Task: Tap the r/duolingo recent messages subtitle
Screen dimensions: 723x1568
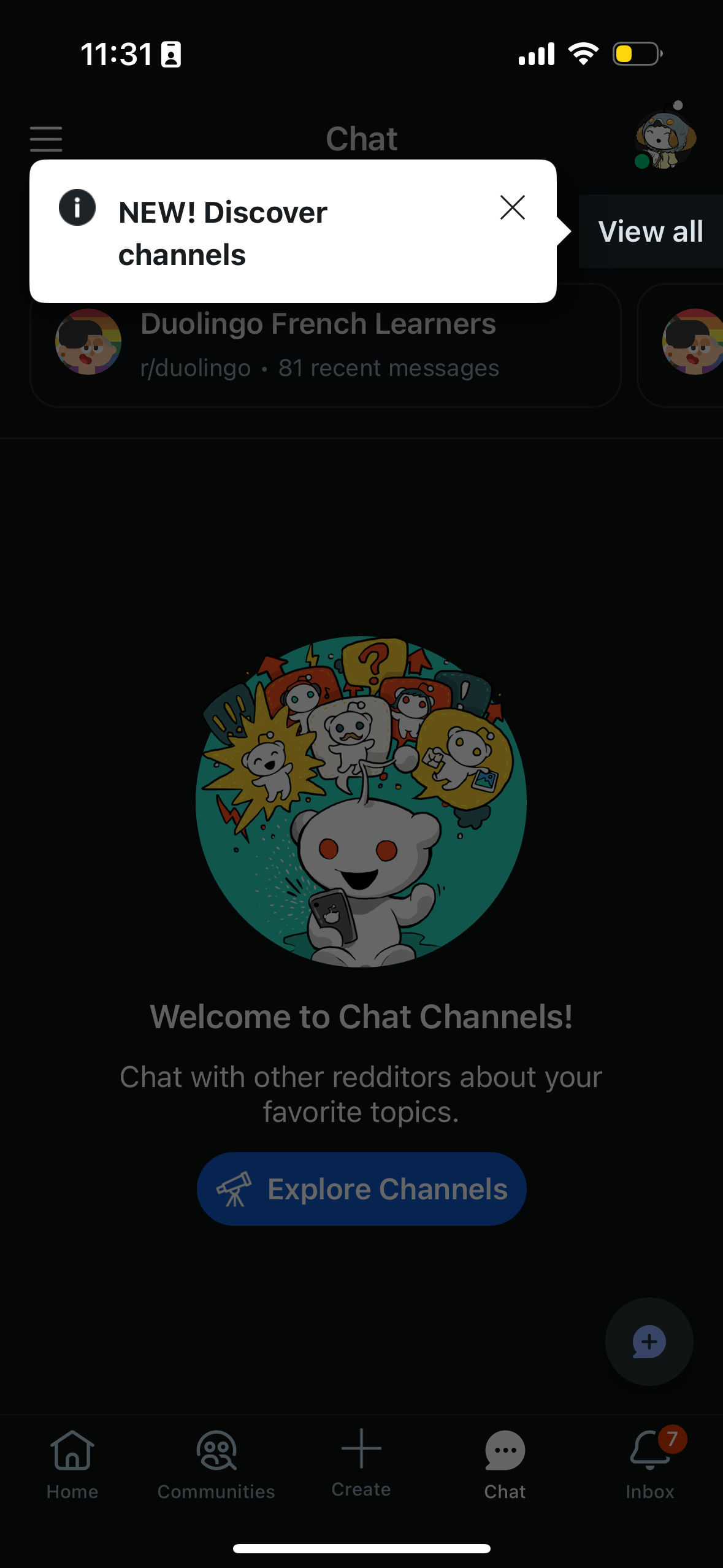Action: [x=319, y=367]
